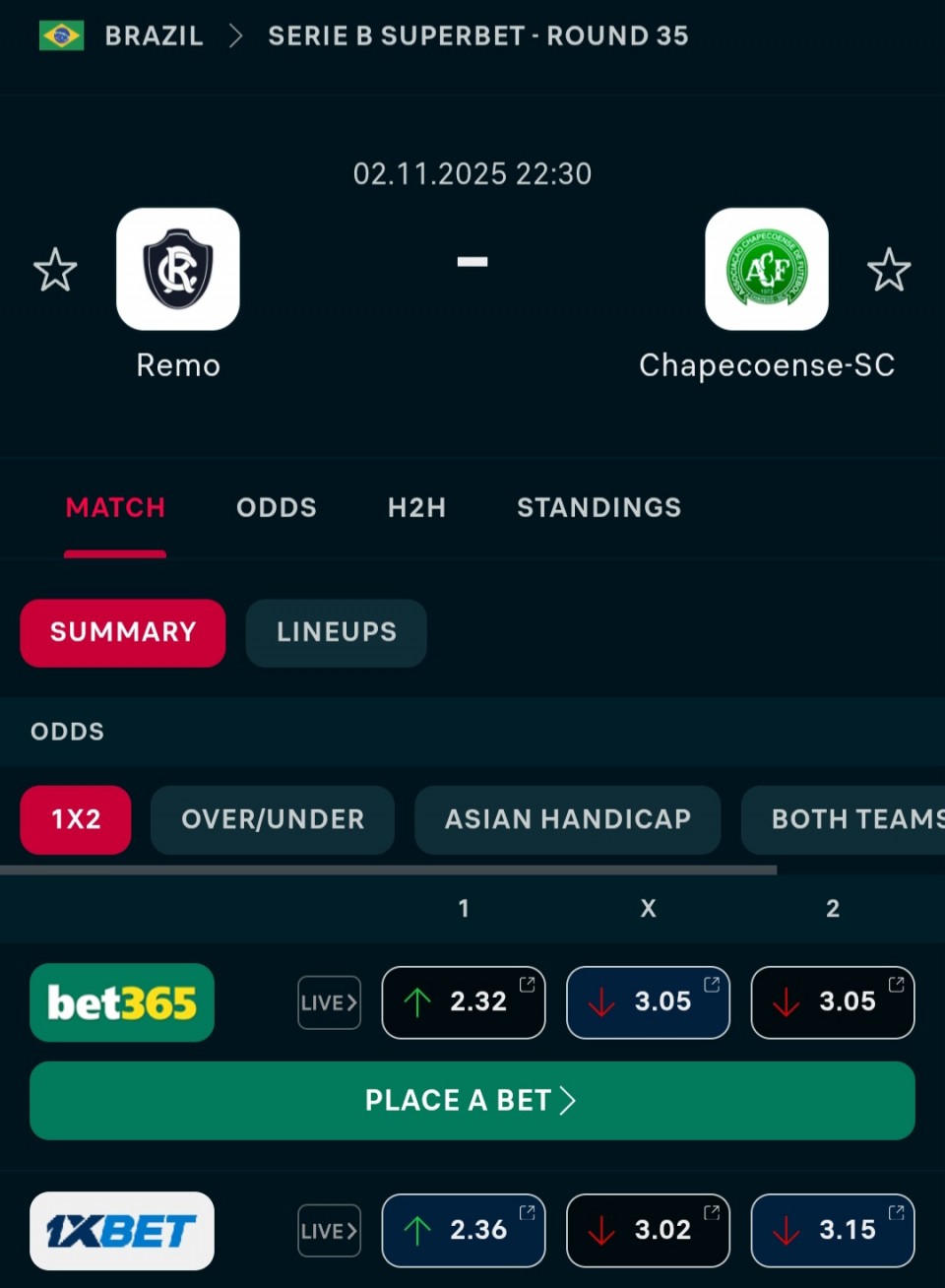945x1288 pixels.
Task: Open bet365 draw odds 3.05
Action: [x=648, y=1002]
